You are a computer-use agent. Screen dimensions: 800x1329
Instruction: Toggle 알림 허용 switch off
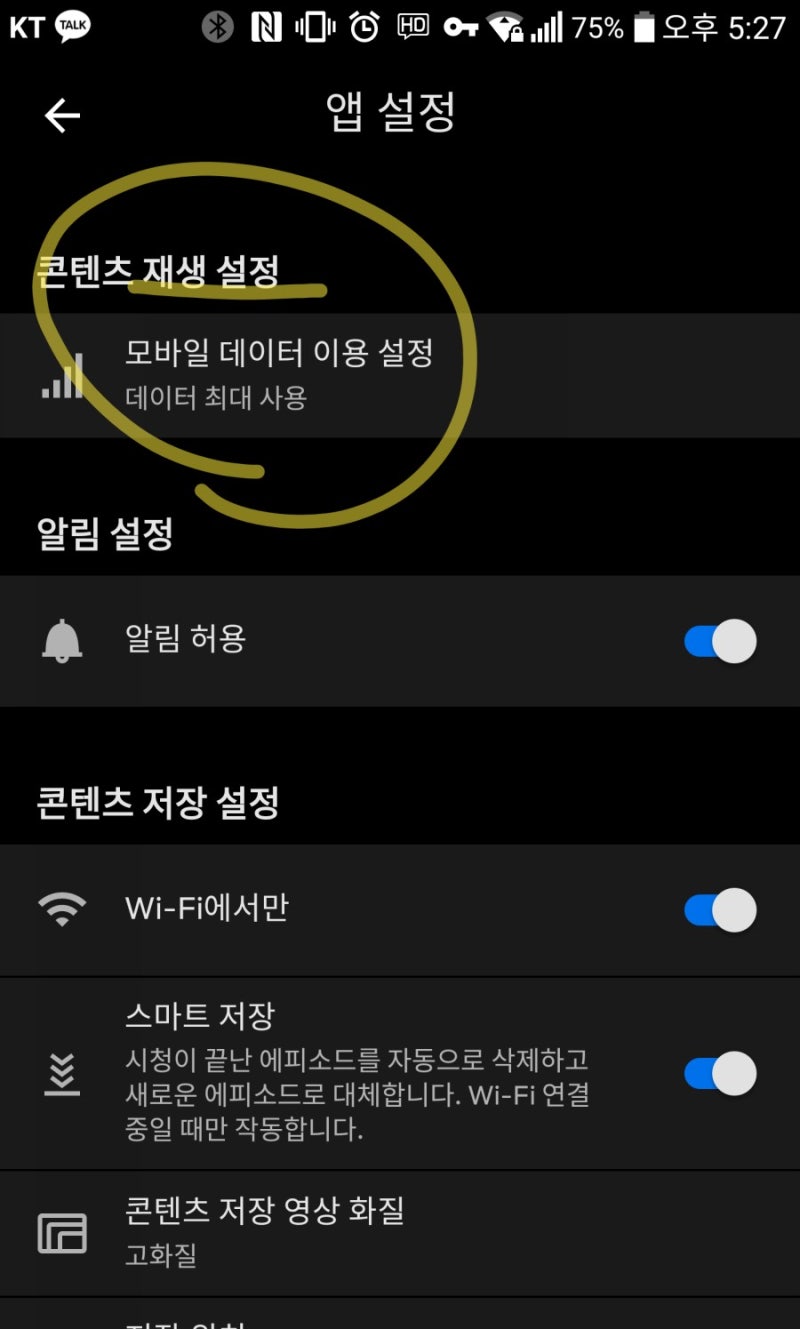click(x=720, y=641)
